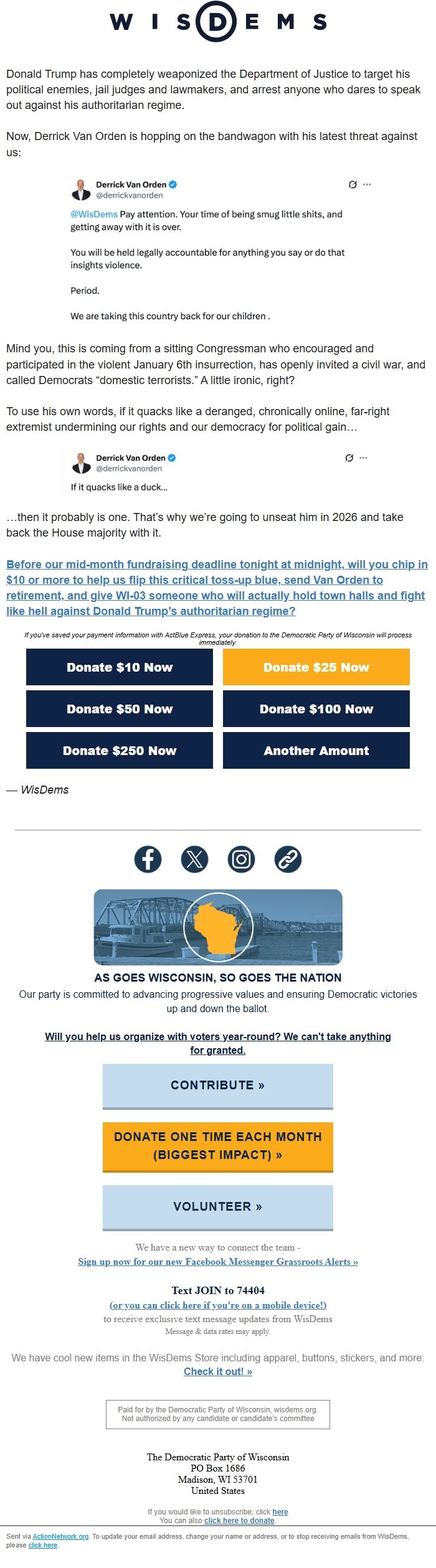Tap the chain link website icon

(288, 859)
